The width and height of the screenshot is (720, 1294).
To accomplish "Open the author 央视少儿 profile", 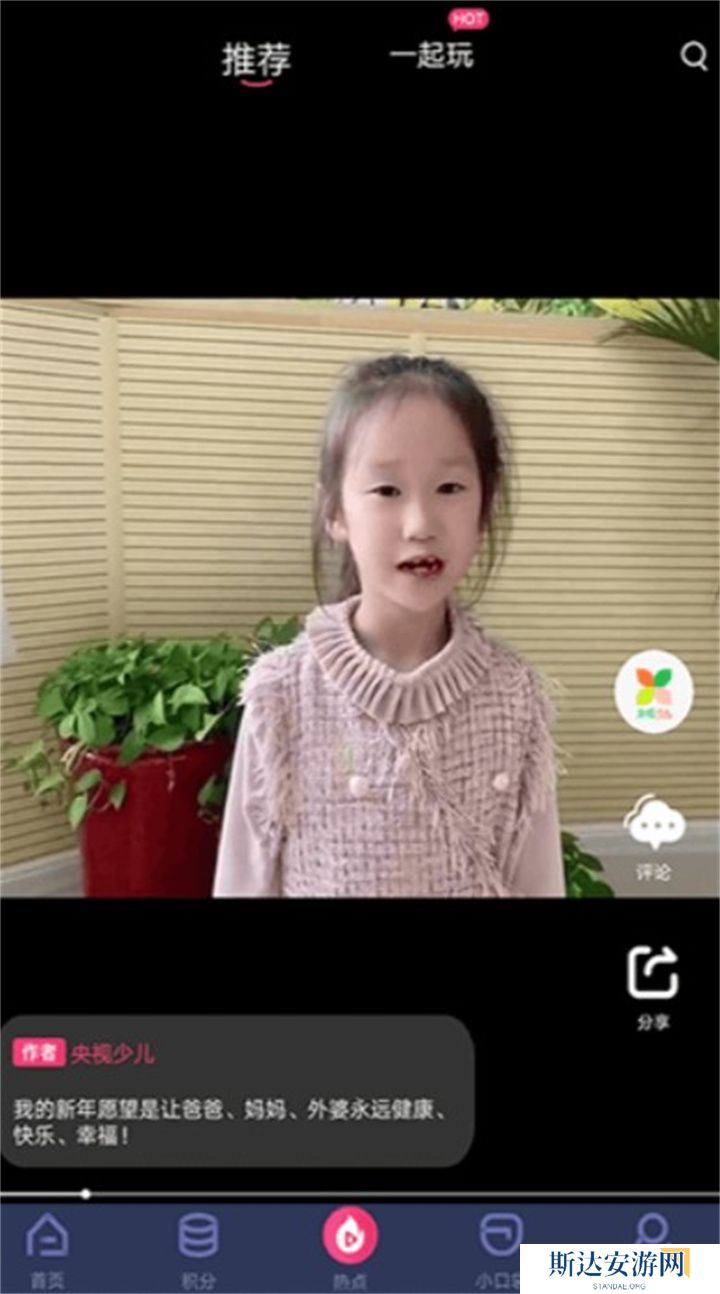I will 112,1053.
